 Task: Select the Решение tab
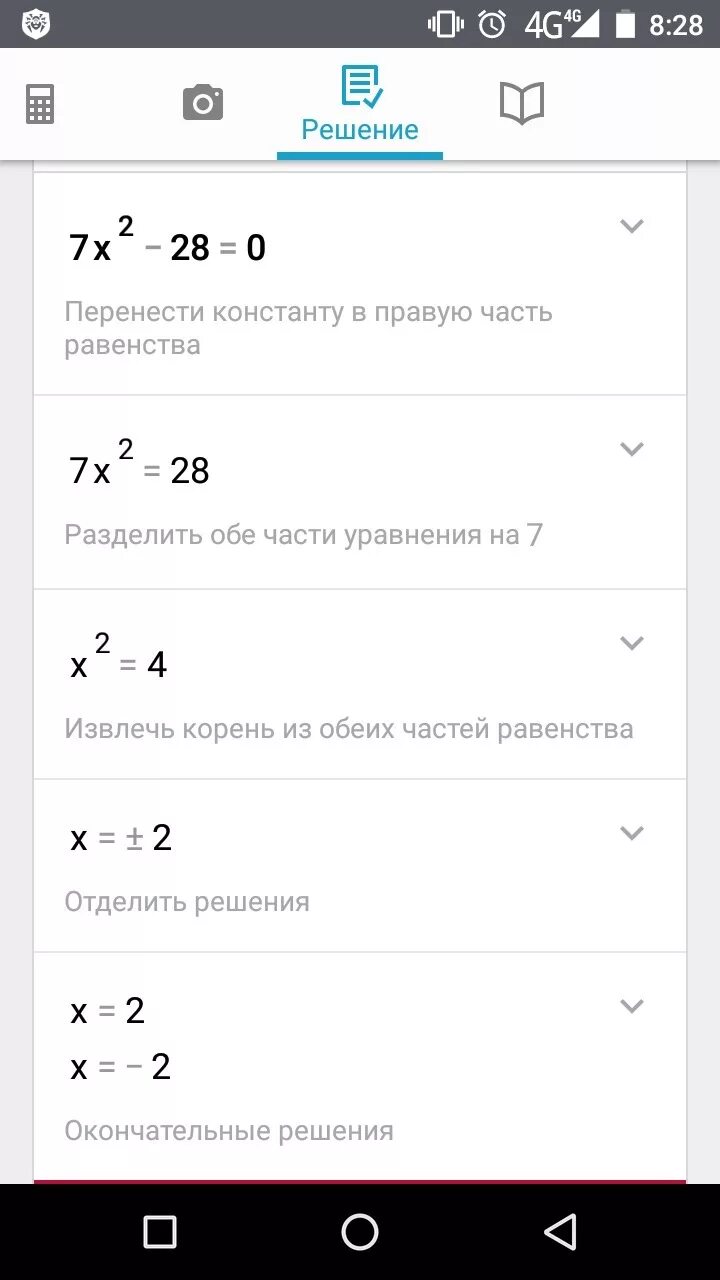click(360, 104)
